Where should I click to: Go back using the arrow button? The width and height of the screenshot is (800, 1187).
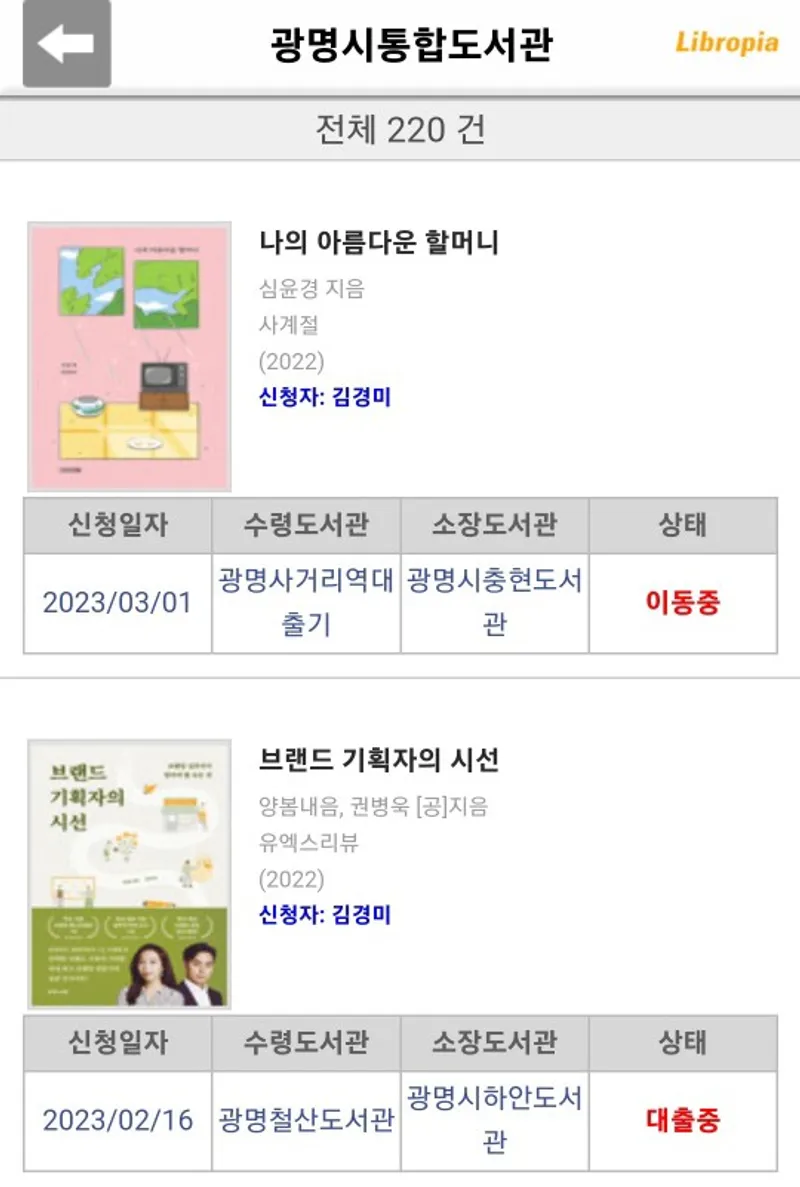66,44
